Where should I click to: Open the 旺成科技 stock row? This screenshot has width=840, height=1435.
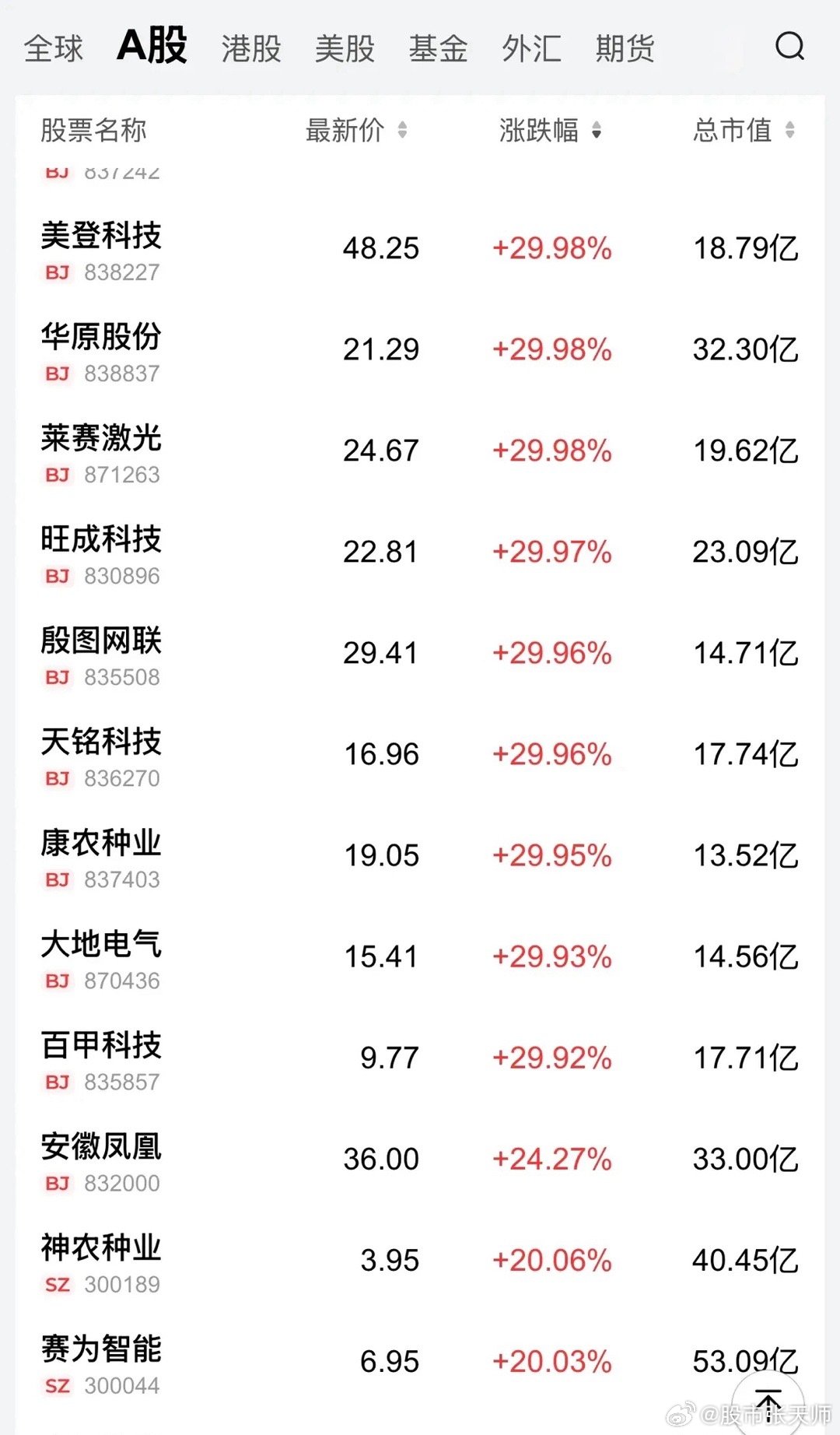tap(420, 553)
